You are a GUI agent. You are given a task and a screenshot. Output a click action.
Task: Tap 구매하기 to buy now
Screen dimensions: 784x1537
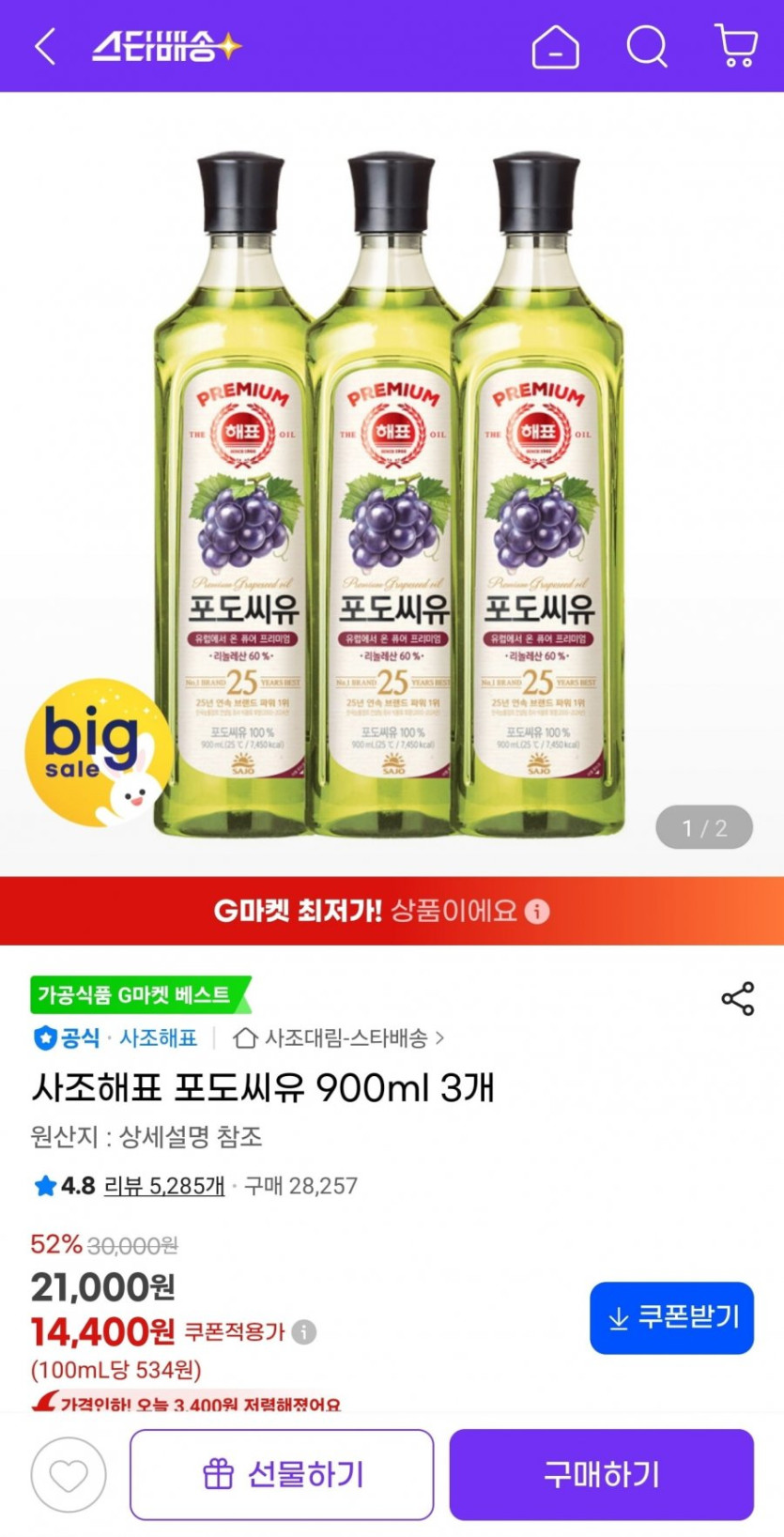click(x=601, y=1475)
